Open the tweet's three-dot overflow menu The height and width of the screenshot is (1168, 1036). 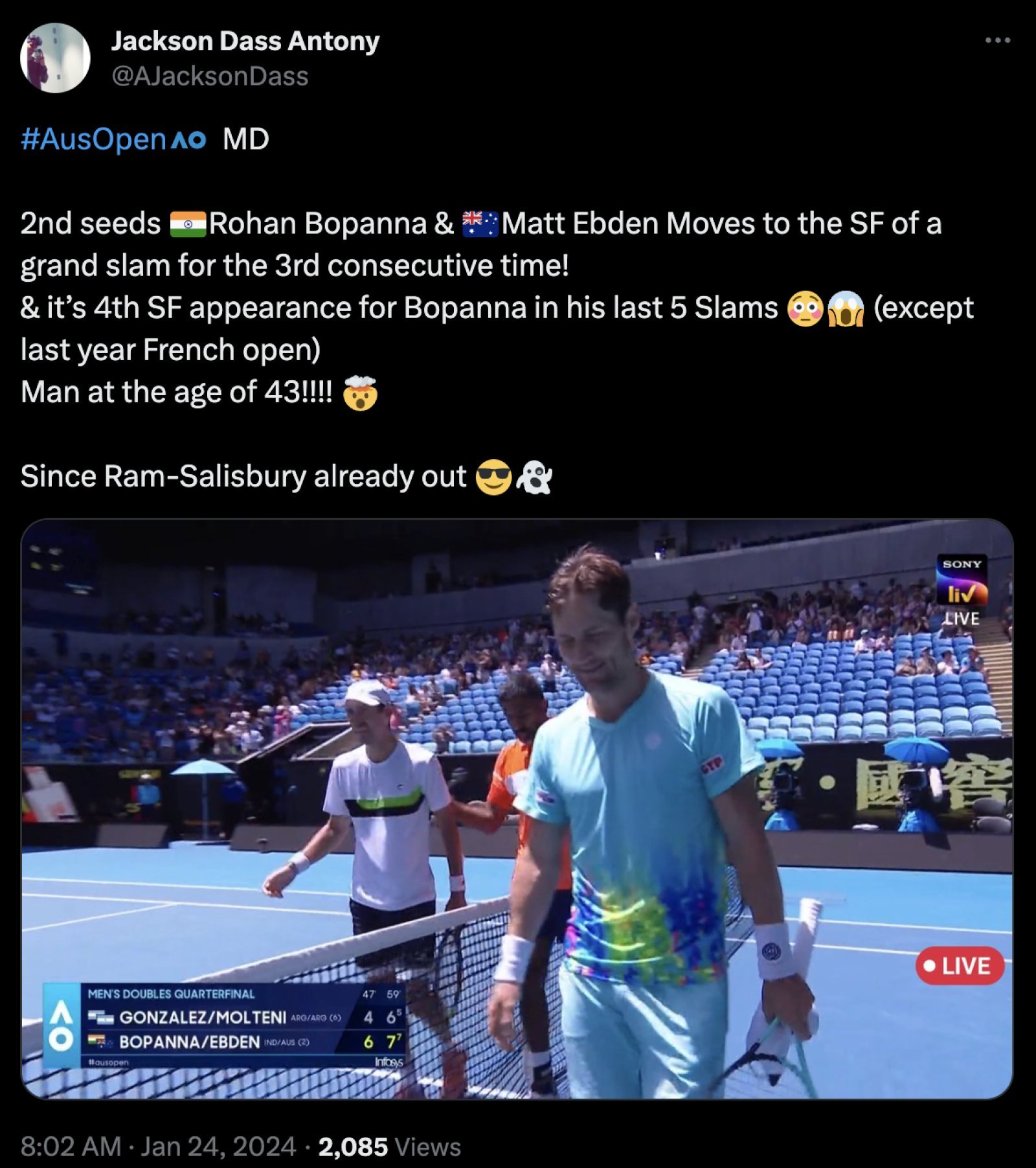997,40
